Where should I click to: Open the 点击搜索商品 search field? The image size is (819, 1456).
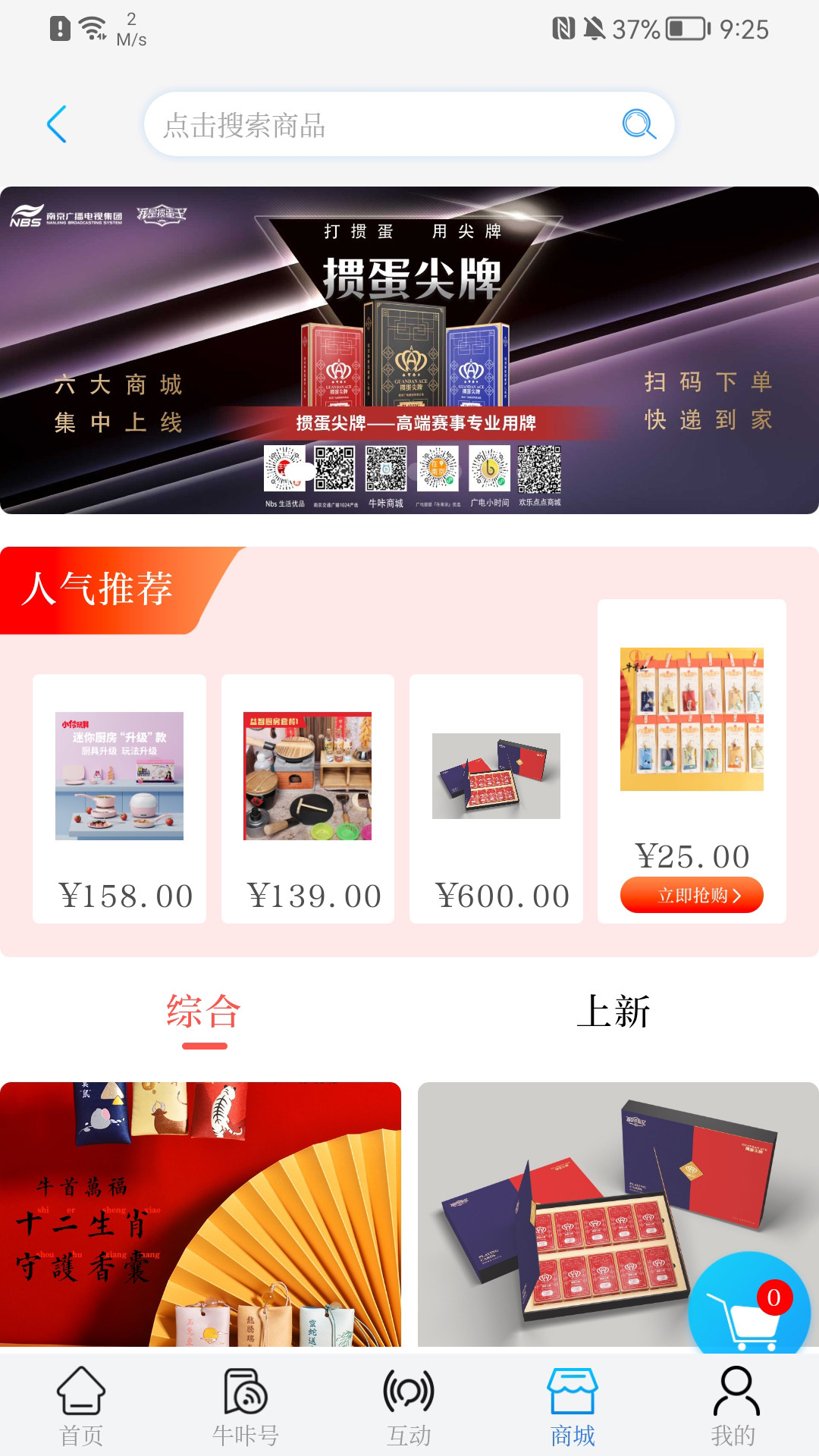[x=379, y=125]
